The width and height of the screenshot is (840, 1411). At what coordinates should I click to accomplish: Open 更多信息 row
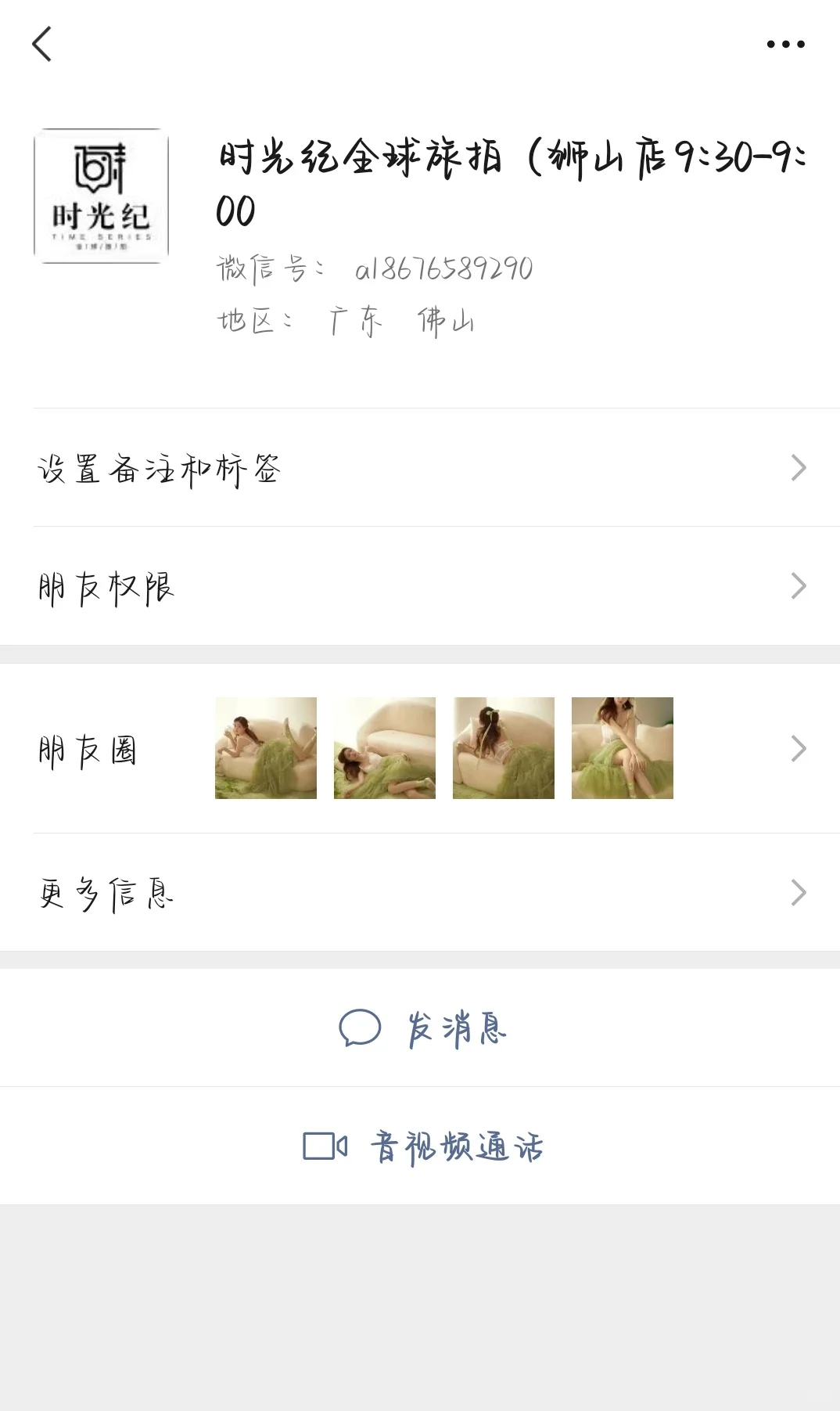[420, 893]
